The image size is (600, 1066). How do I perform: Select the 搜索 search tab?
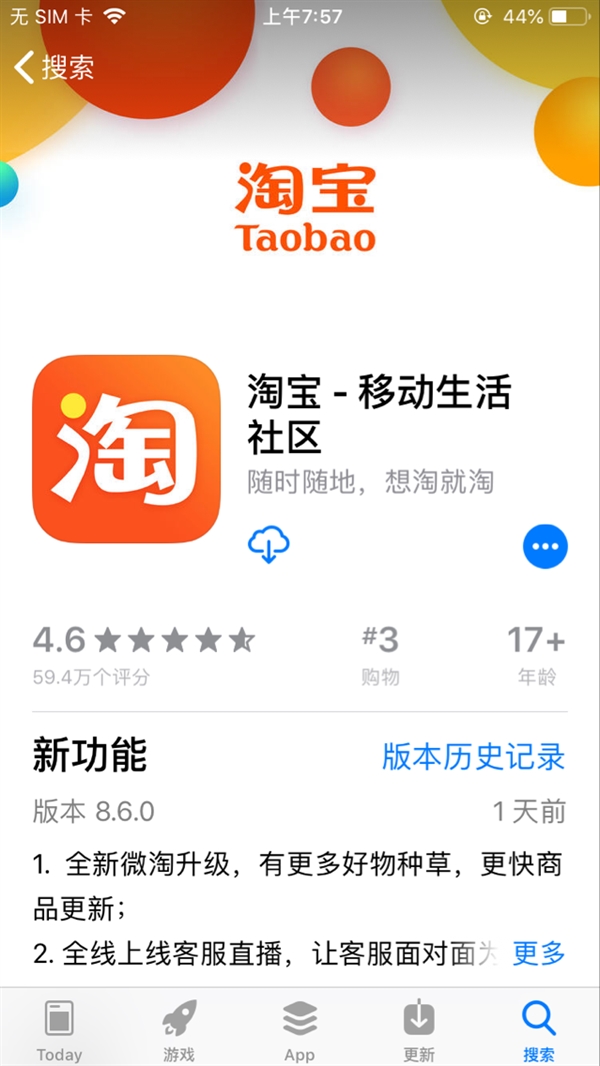tap(539, 1030)
